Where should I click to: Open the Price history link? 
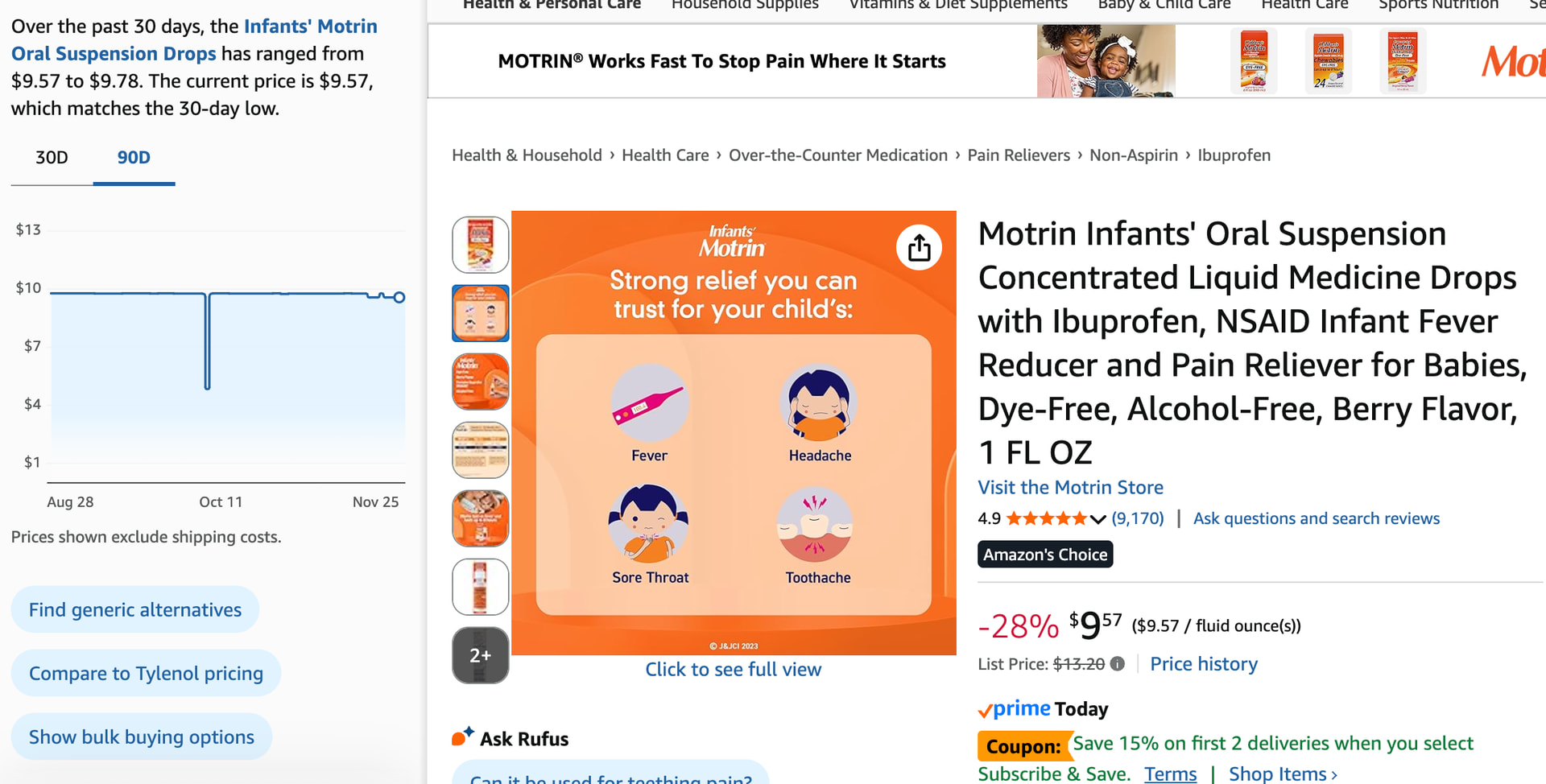pyautogui.click(x=1203, y=664)
